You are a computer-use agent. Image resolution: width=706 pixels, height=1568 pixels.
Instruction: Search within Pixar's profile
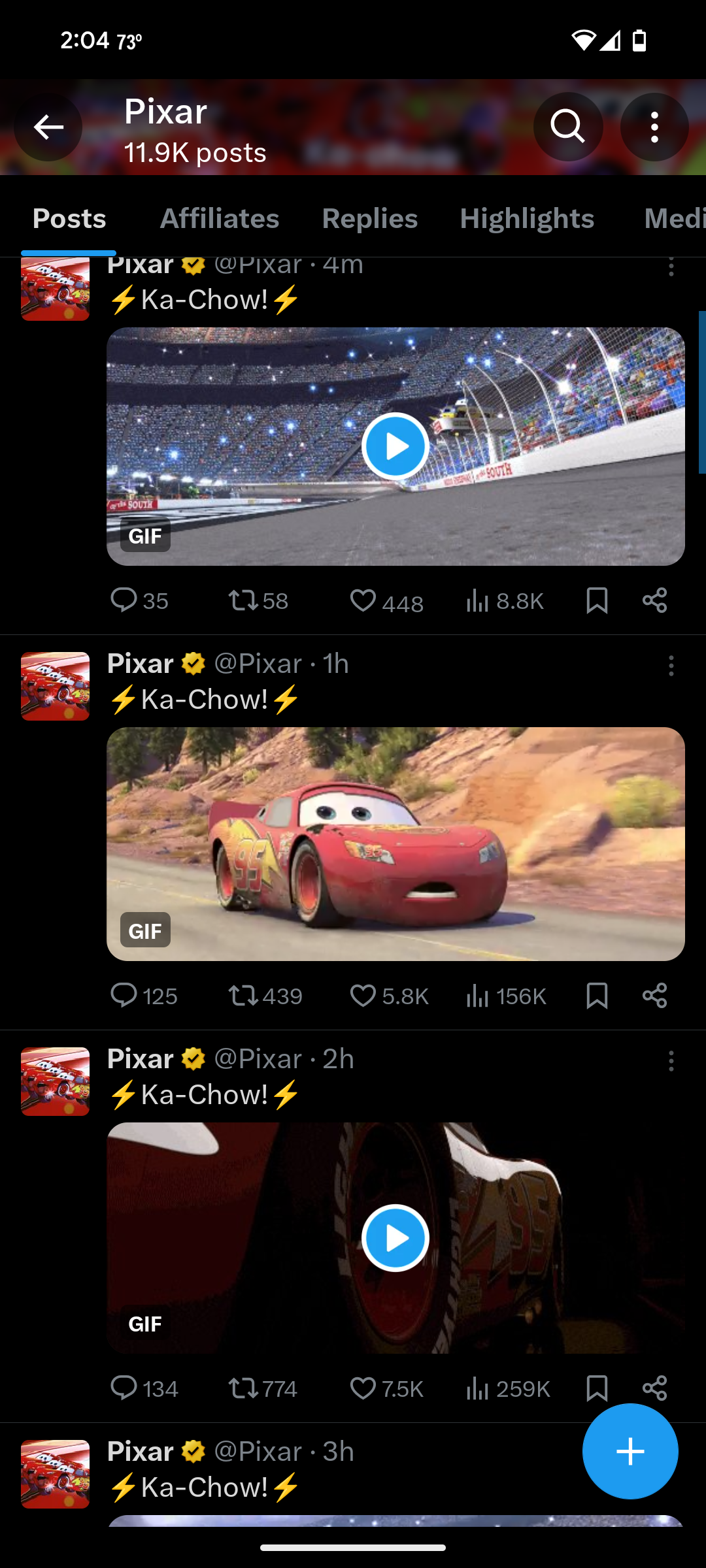[567, 127]
